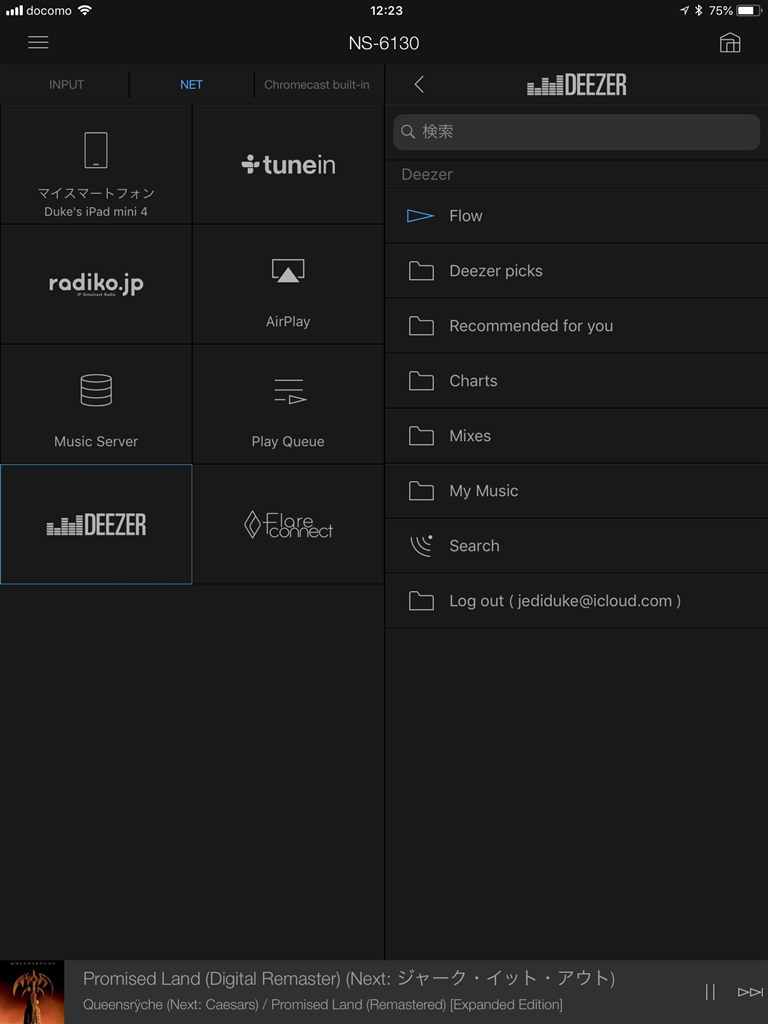Go back from the Deezer menu
Viewport: 768px width, 1024px height.
pos(419,85)
